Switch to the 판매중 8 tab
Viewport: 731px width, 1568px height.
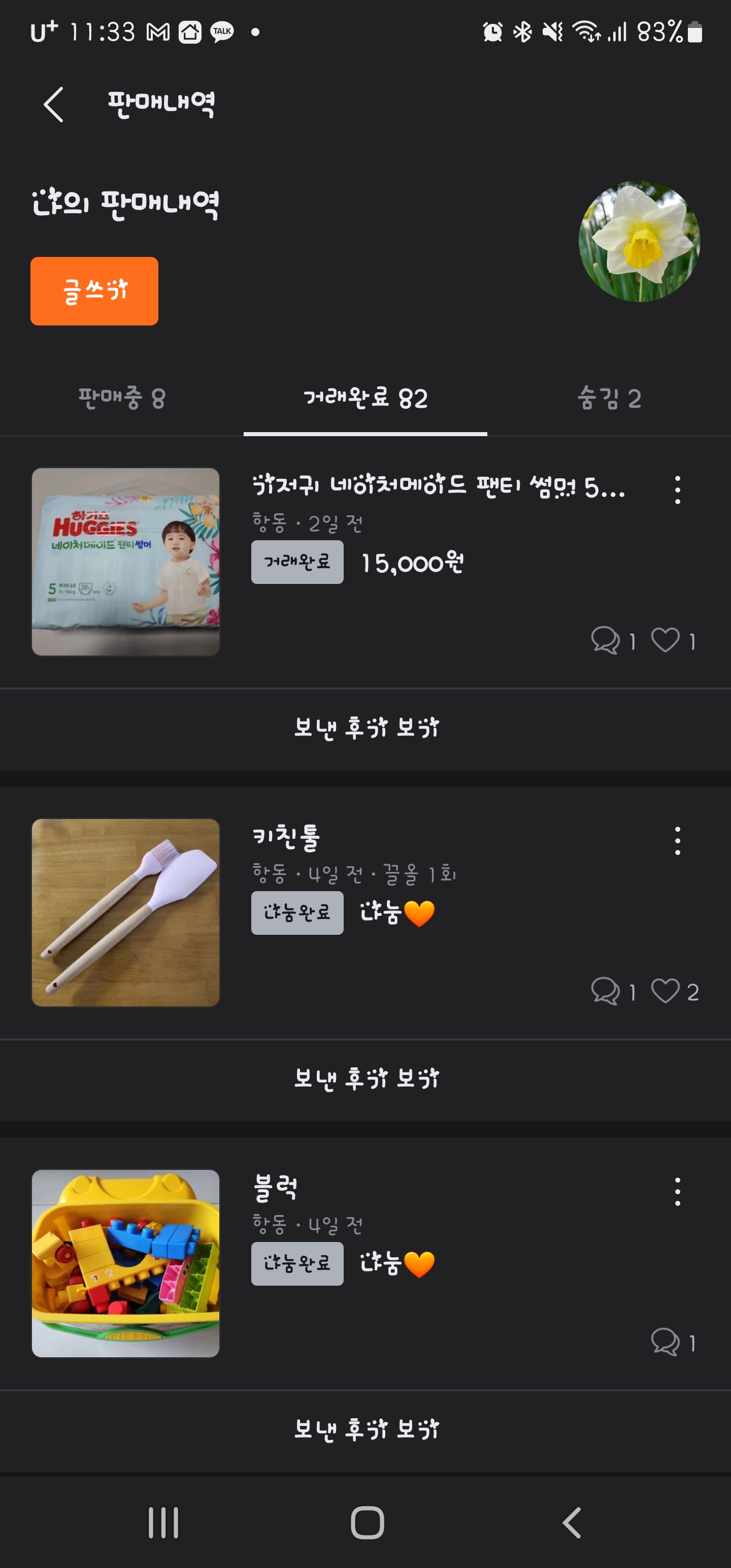(x=122, y=399)
